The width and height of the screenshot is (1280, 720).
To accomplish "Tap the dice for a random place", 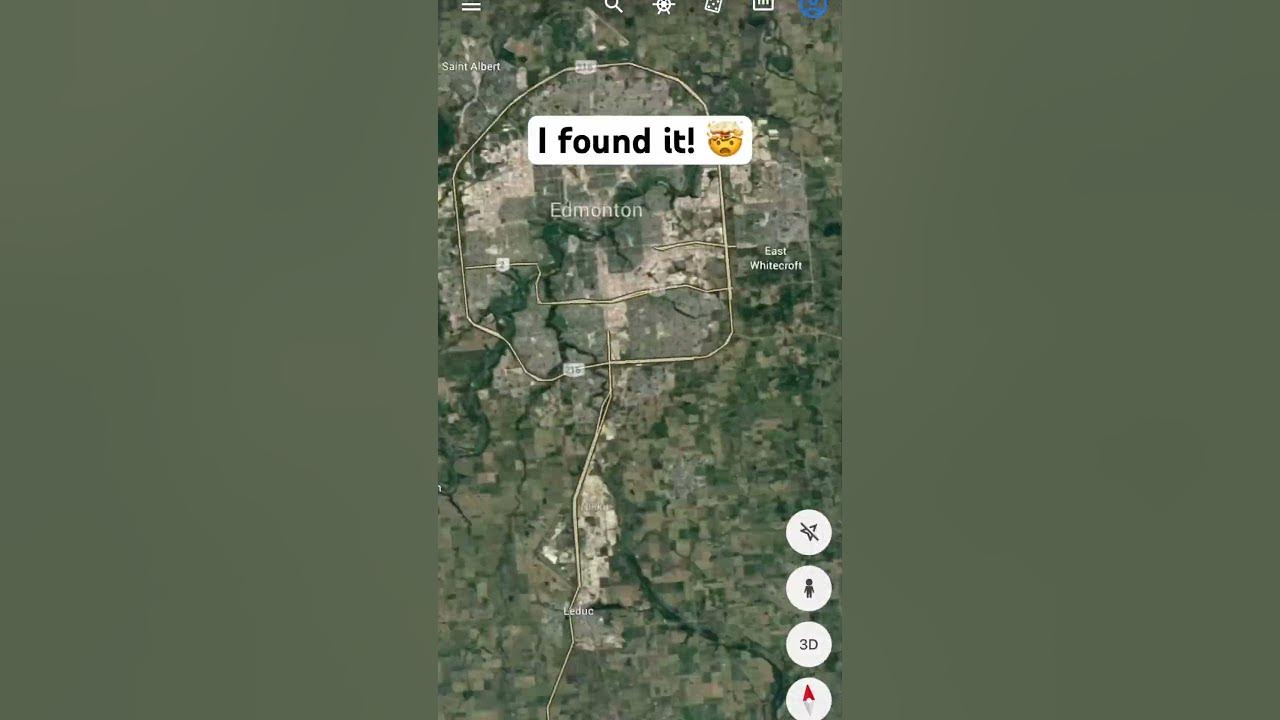I will click(713, 6).
